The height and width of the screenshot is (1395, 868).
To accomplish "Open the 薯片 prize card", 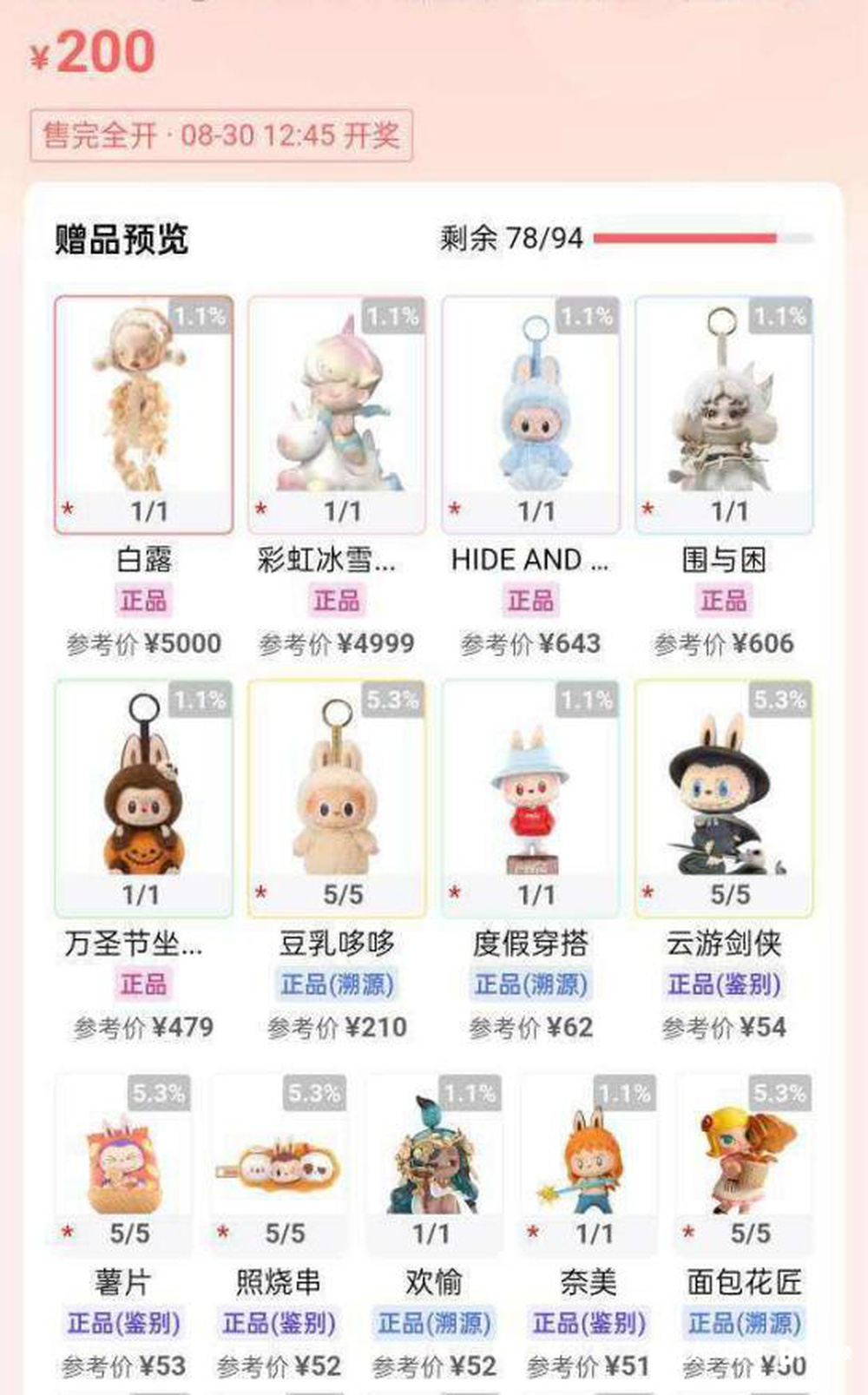I will pos(122,1163).
